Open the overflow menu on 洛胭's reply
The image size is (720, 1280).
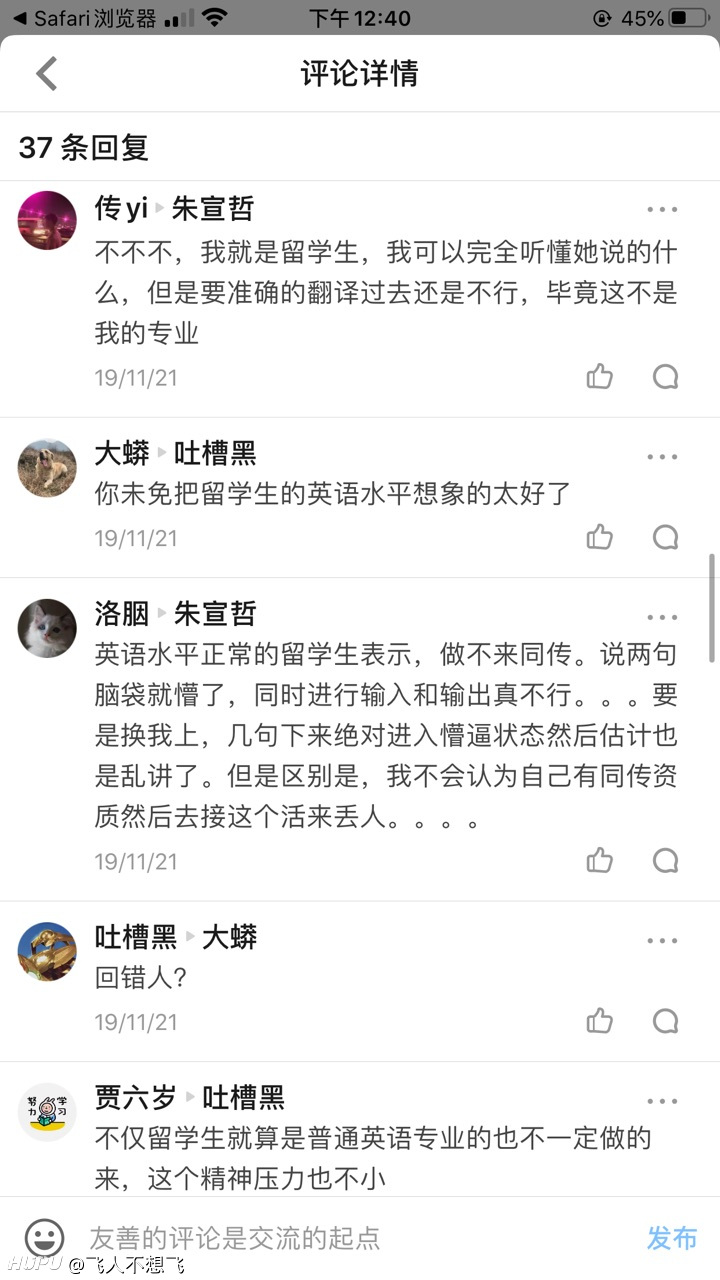[662, 617]
